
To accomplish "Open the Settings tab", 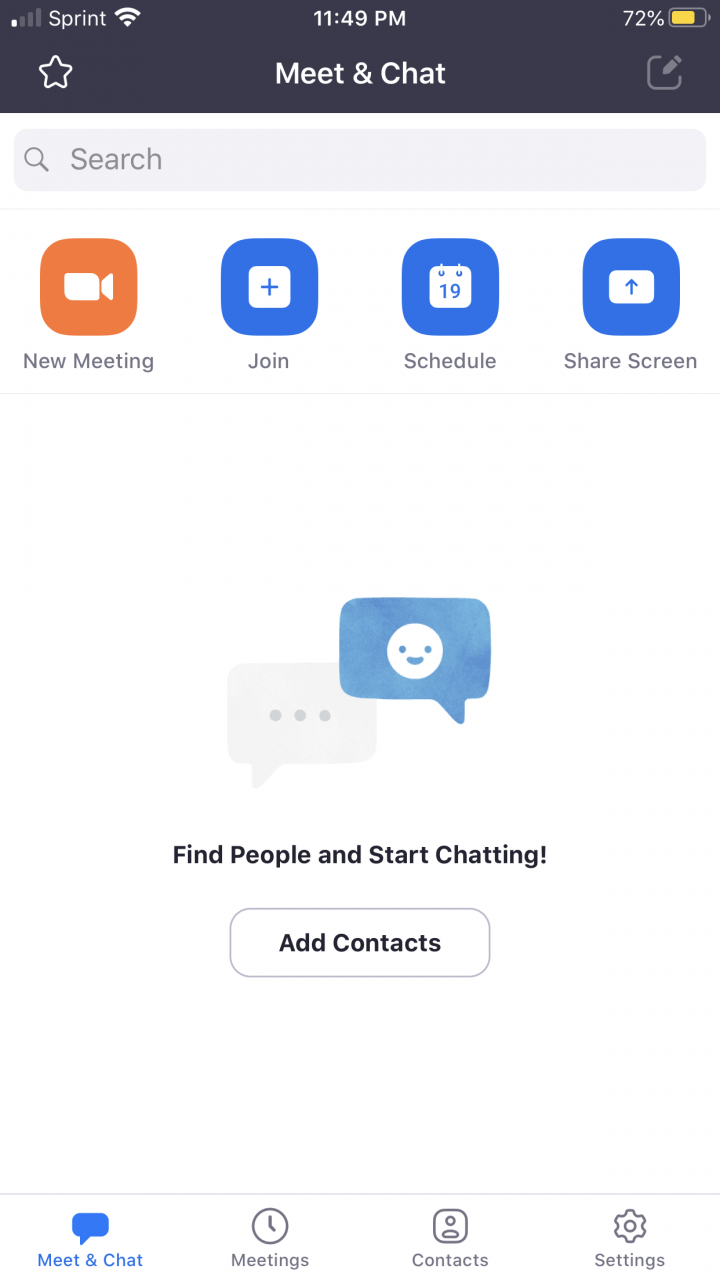I will 630,1238.
